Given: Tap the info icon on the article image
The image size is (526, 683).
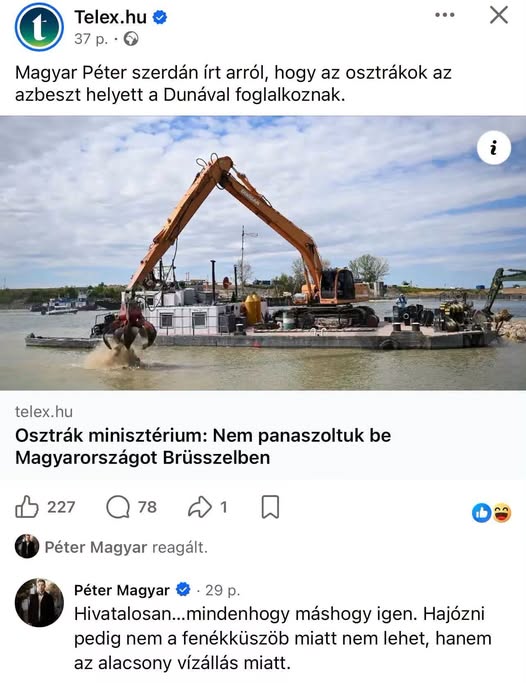Looking at the screenshot, I should [494, 148].
